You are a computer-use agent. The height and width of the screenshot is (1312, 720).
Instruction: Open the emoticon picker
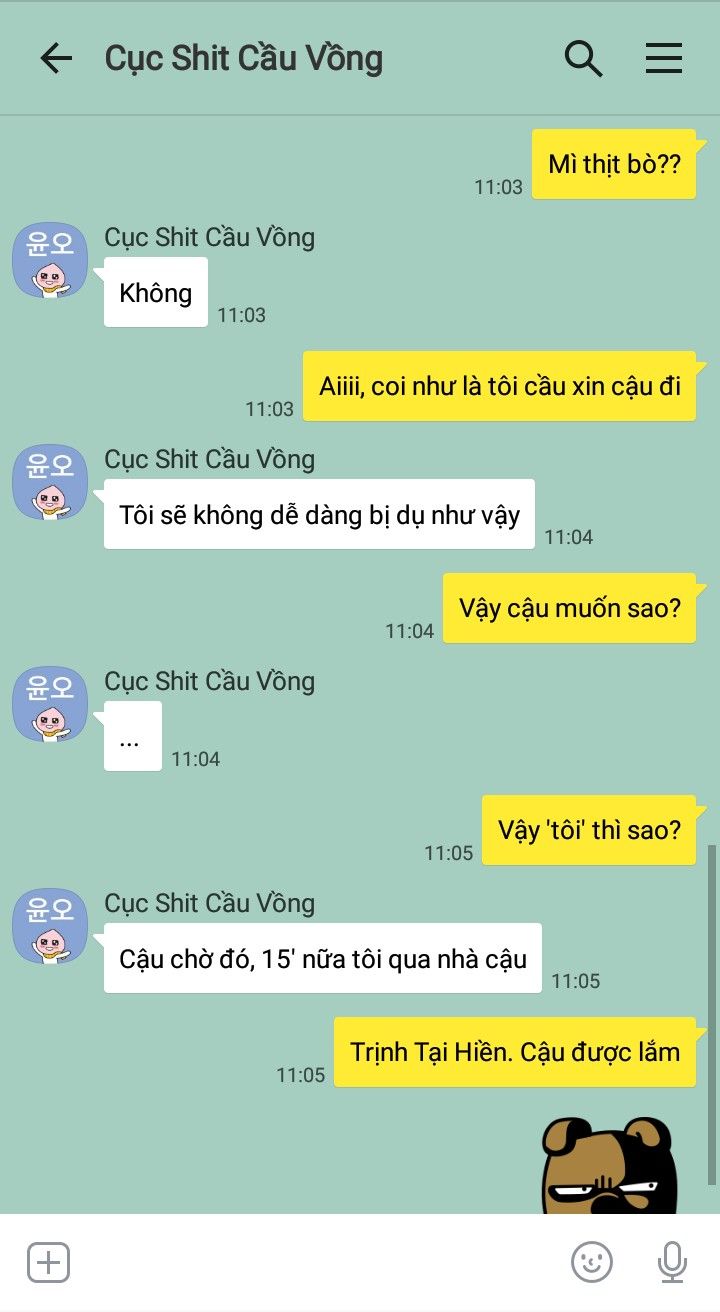pyautogui.click(x=592, y=1262)
